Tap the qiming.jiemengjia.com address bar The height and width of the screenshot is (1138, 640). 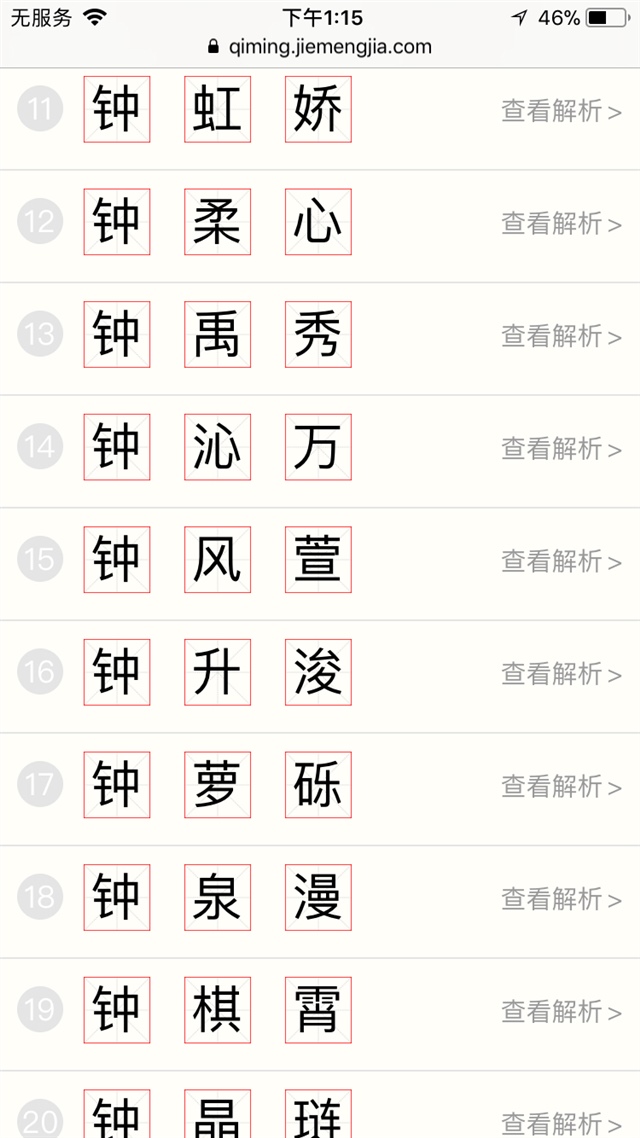[320, 46]
